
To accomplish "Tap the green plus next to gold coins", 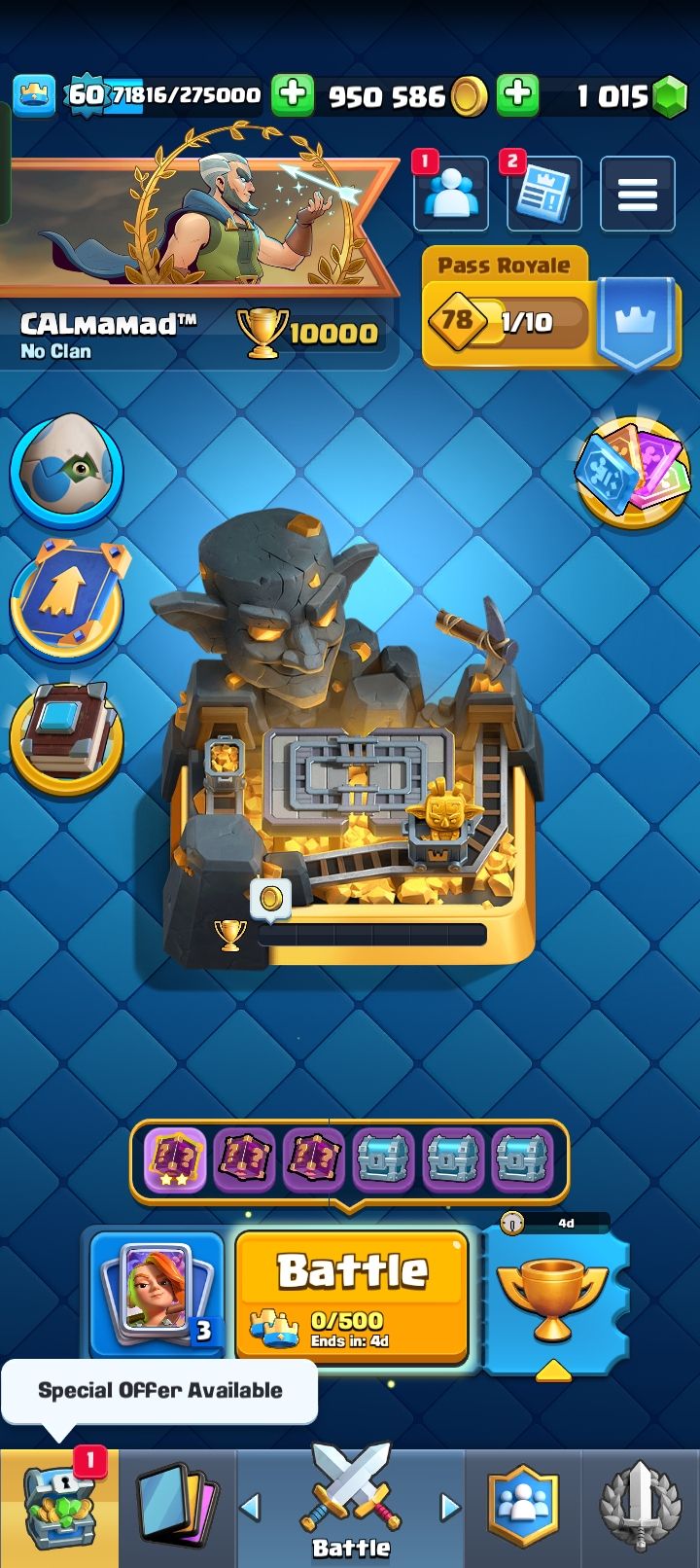I will point(292,94).
